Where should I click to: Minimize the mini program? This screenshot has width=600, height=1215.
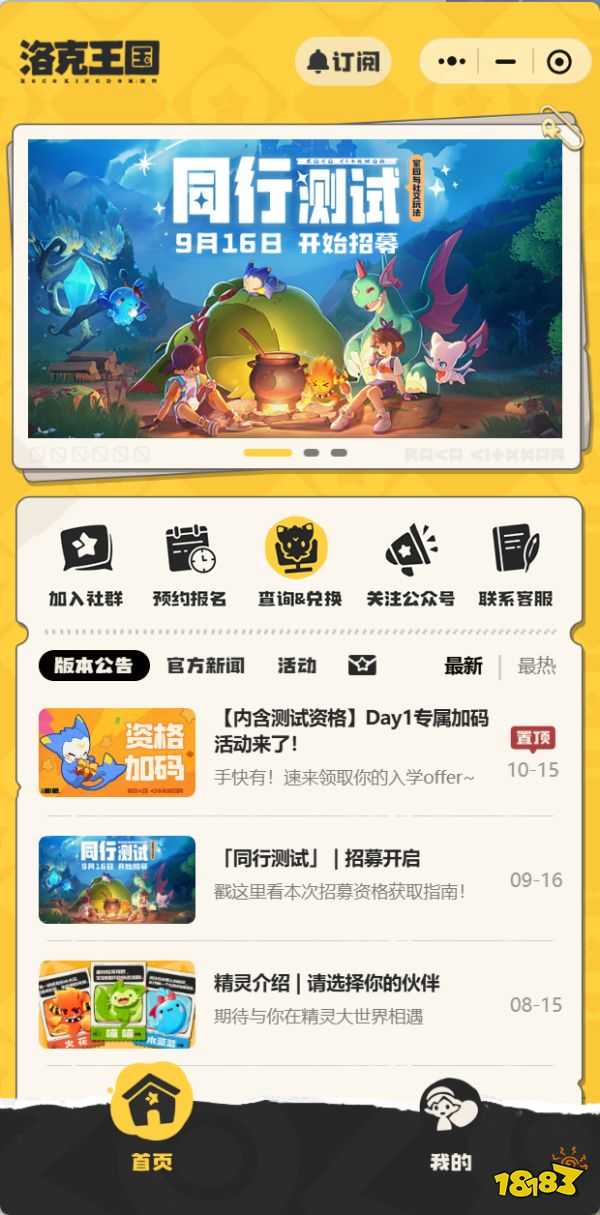[505, 62]
